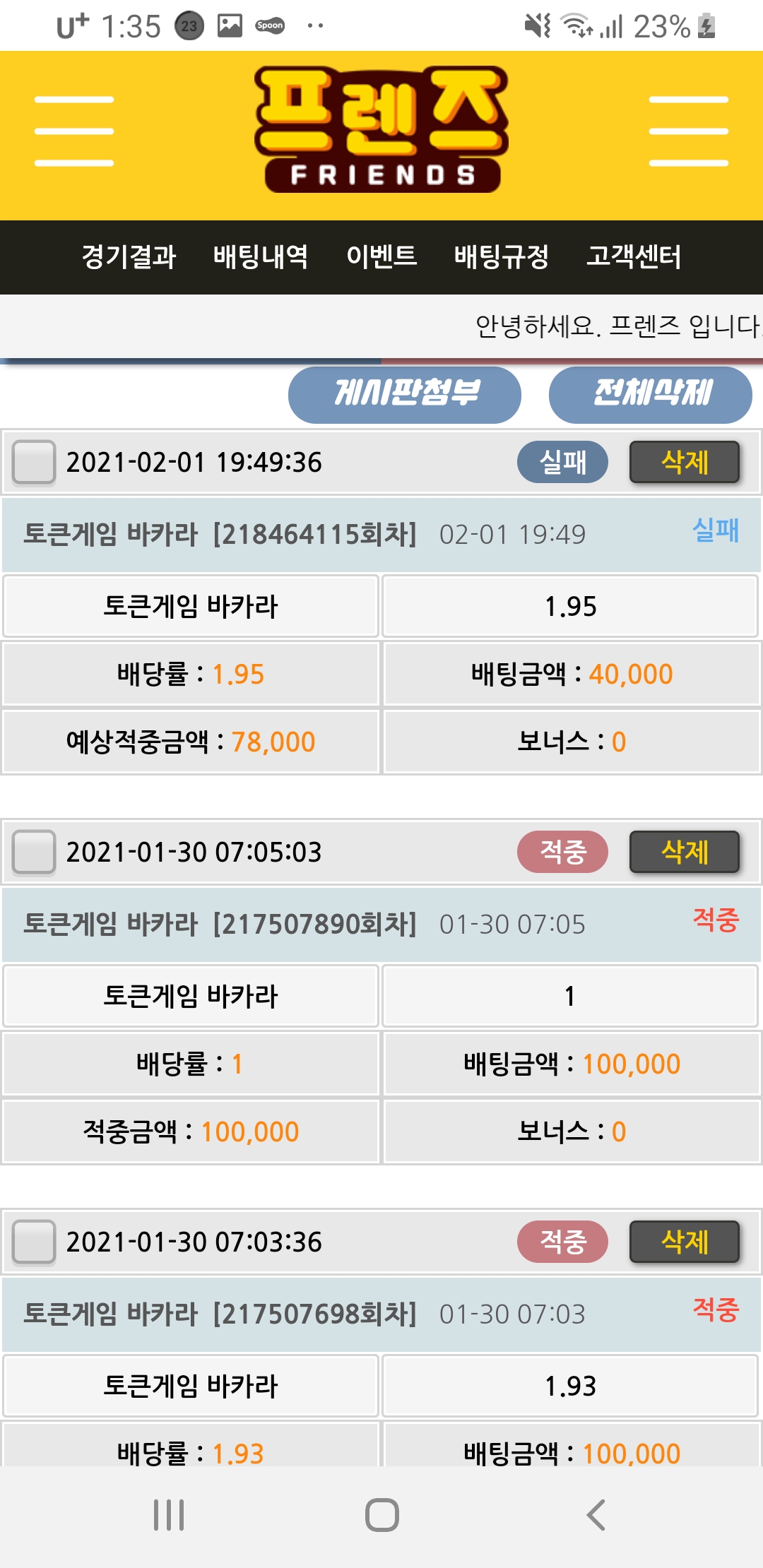Delete the 2021-01-30 07:05:03 bet record

[x=684, y=853]
